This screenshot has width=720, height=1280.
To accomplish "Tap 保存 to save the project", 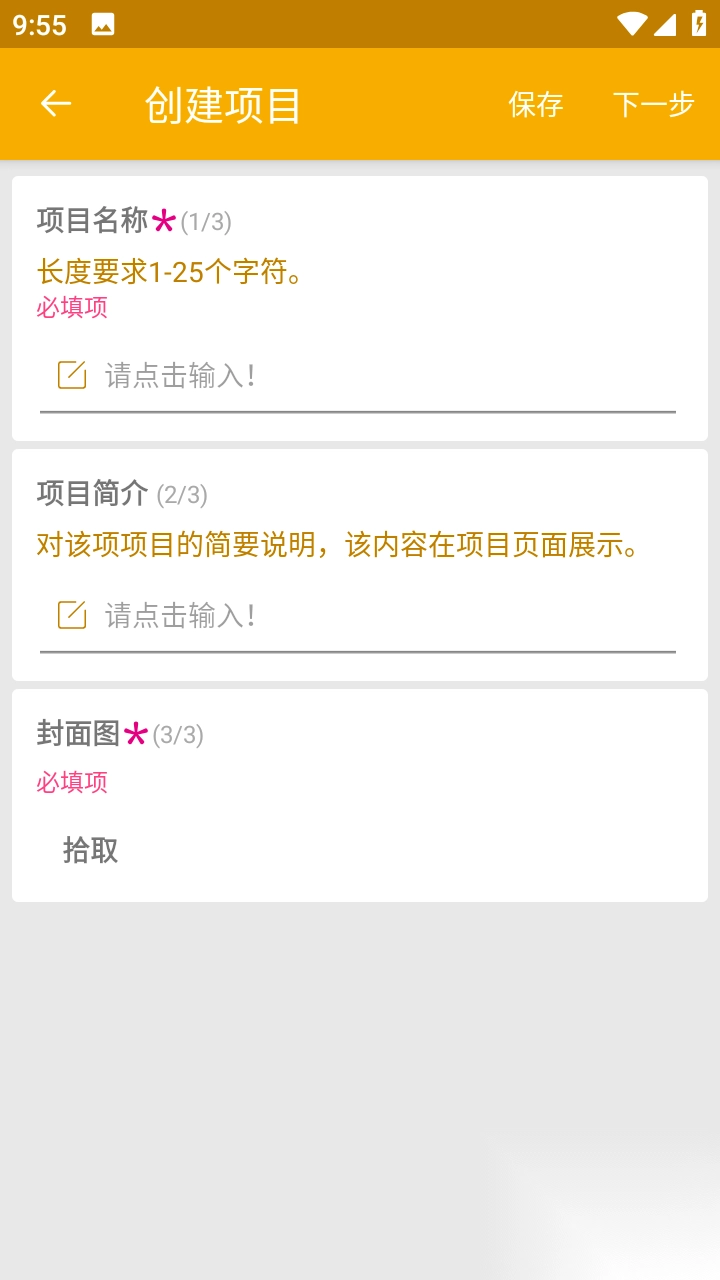I will tap(536, 104).
